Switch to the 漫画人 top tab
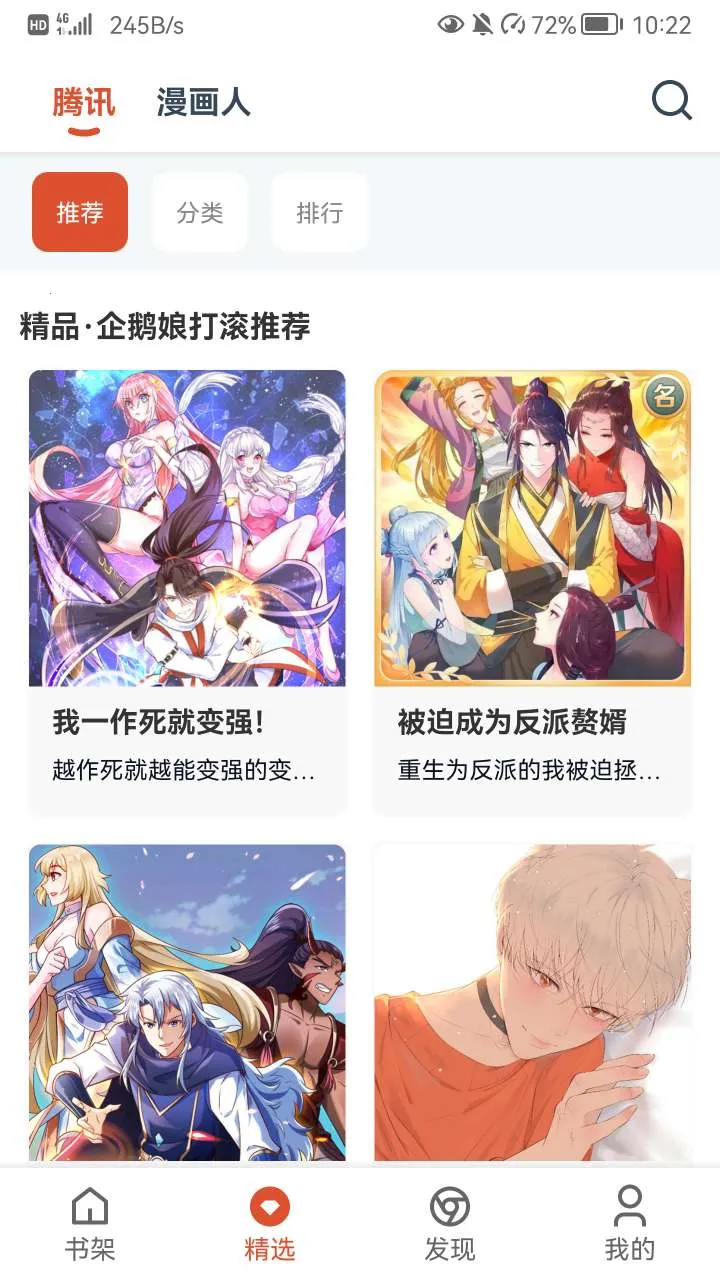The width and height of the screenshot is (720, 1280). click(203, 102)
